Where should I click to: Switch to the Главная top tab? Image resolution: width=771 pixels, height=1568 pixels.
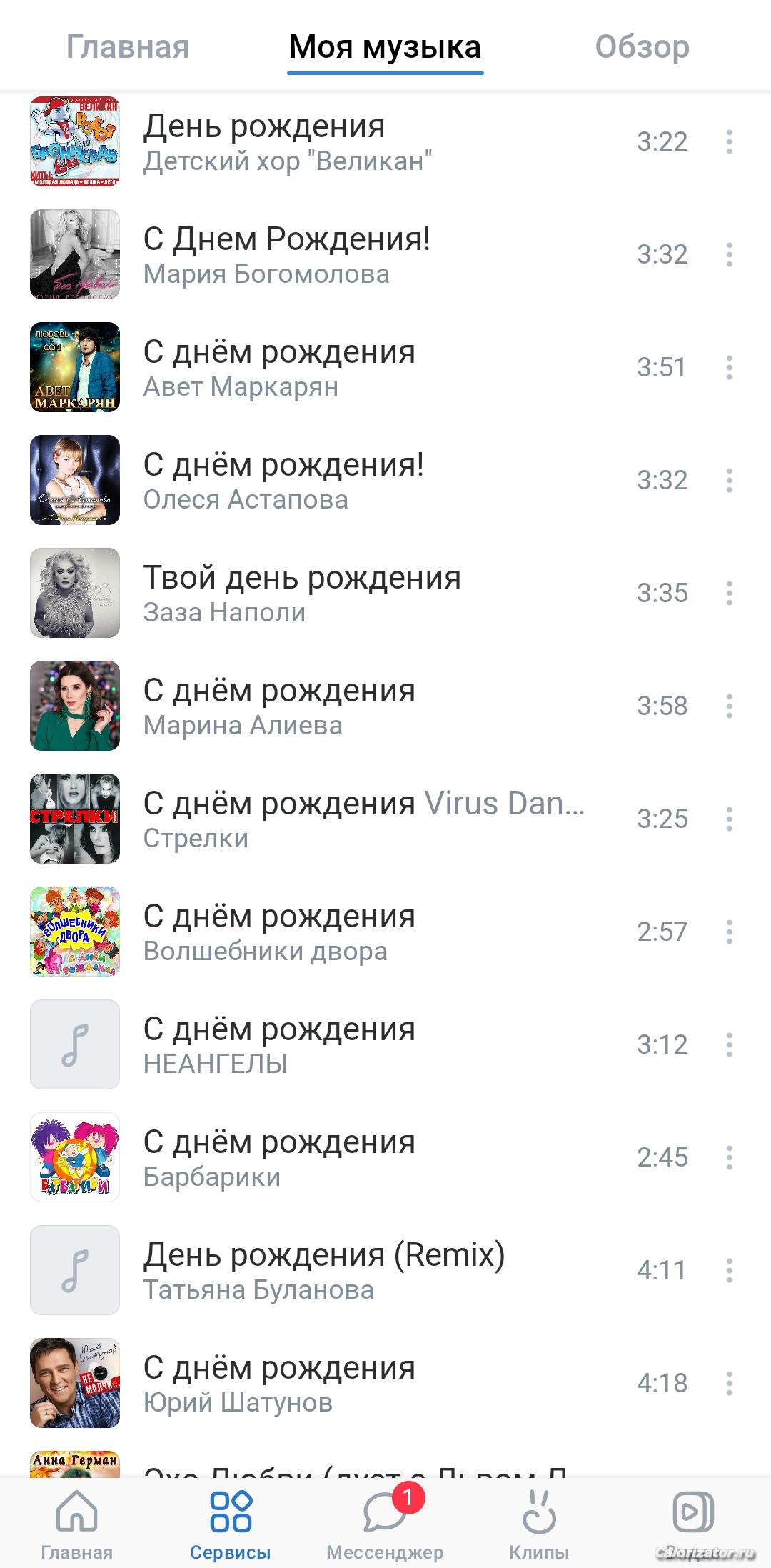pos(128,47)
